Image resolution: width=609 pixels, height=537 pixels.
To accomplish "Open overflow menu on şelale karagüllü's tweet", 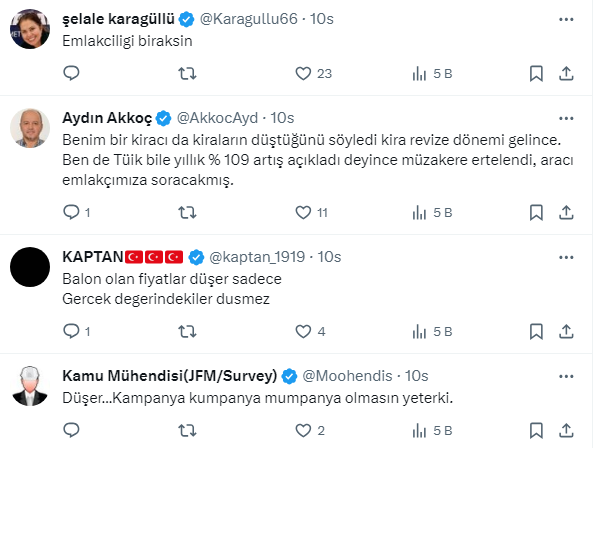I will (x=566, y=19).
